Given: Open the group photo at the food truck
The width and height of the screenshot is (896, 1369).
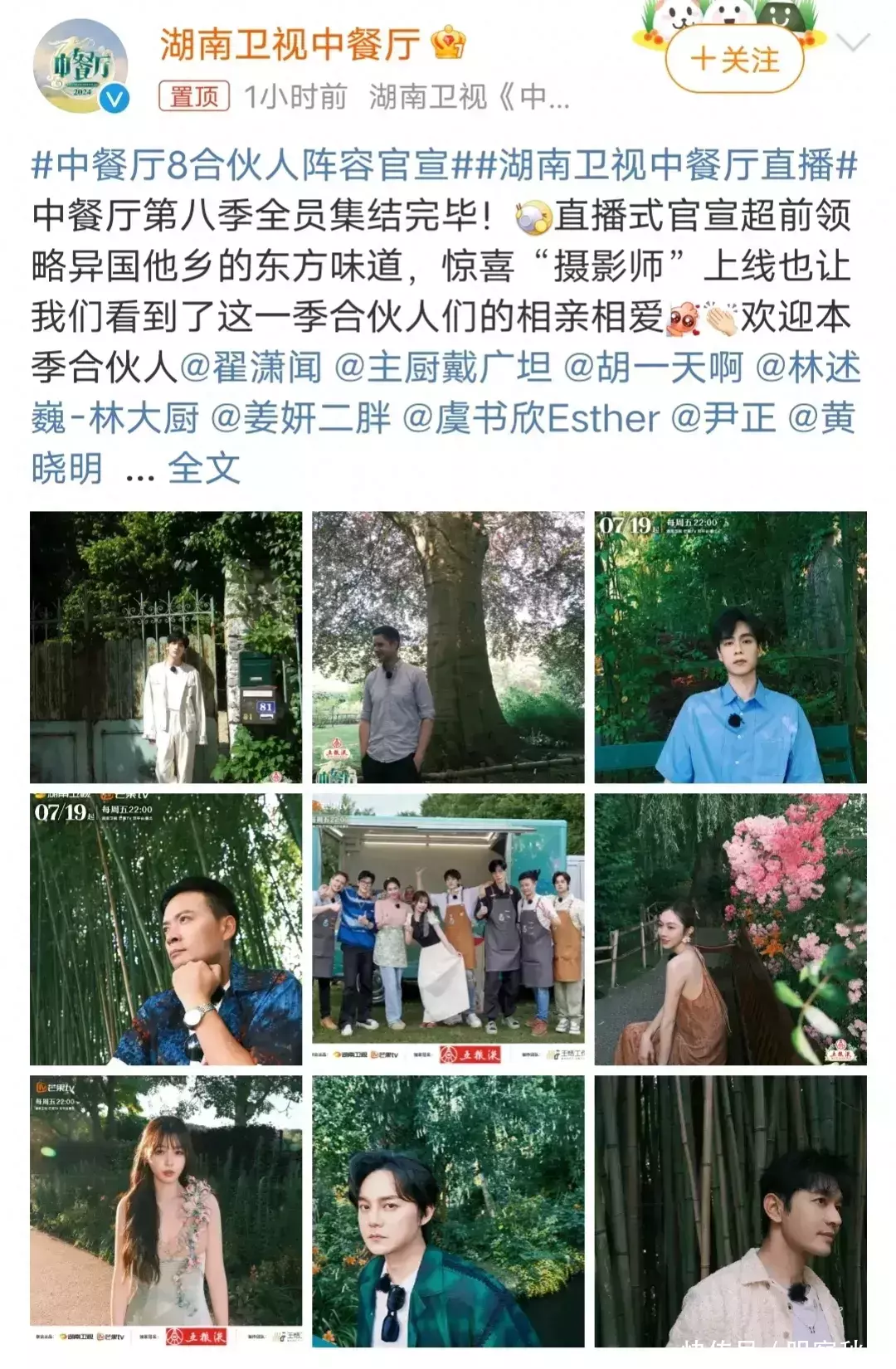Looking at the screenshot, I should (x=448, y=929).
